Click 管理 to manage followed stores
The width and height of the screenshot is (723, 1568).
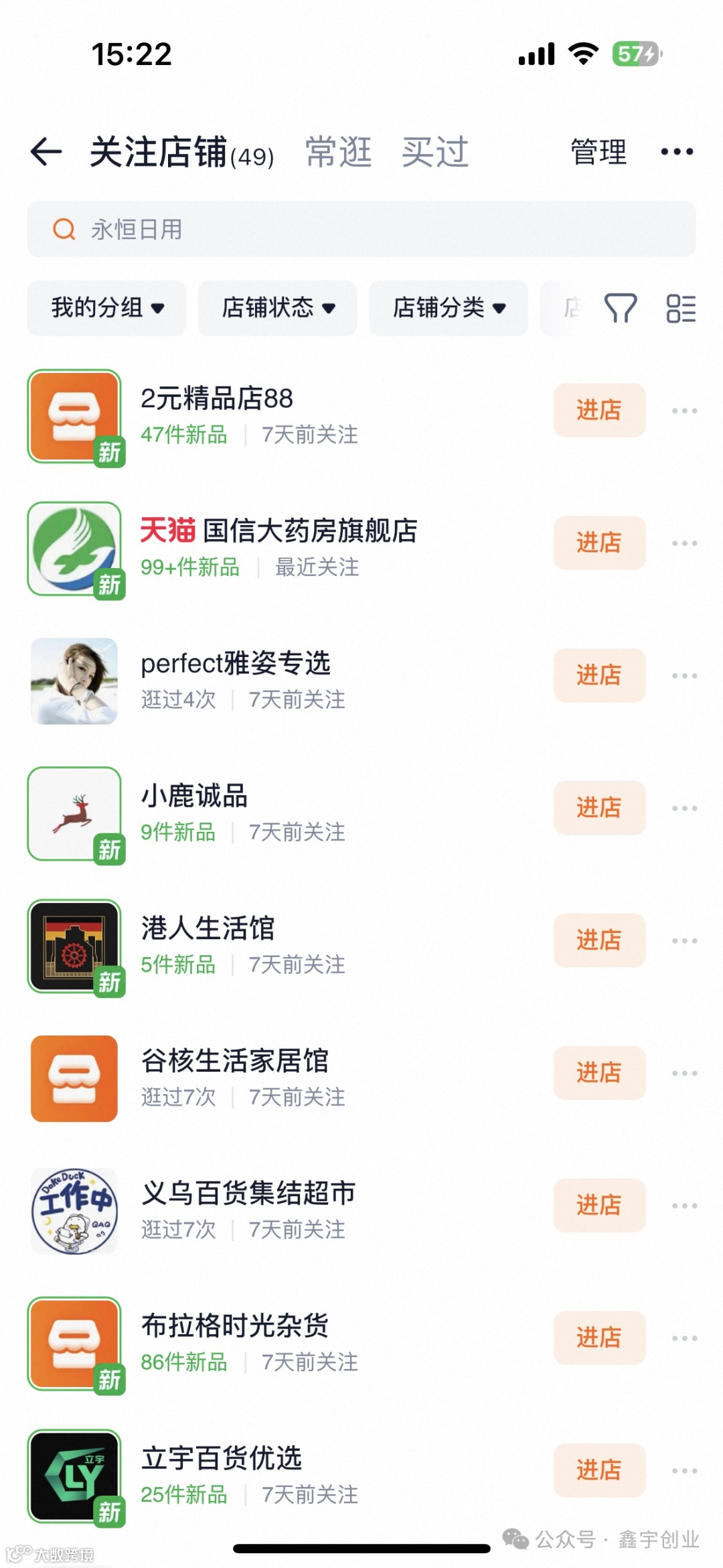pos(598,151)
